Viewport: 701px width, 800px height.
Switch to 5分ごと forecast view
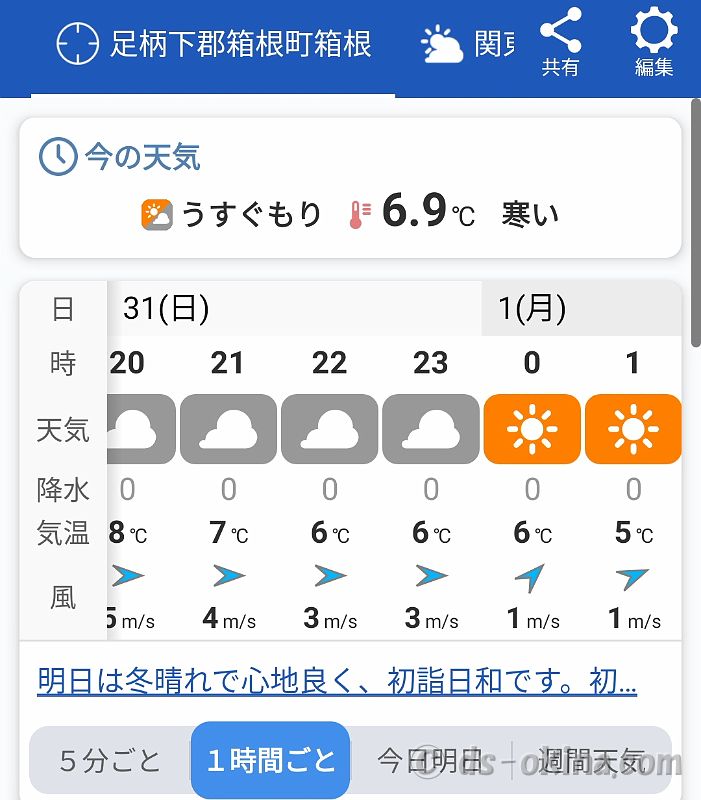[110, 761]
